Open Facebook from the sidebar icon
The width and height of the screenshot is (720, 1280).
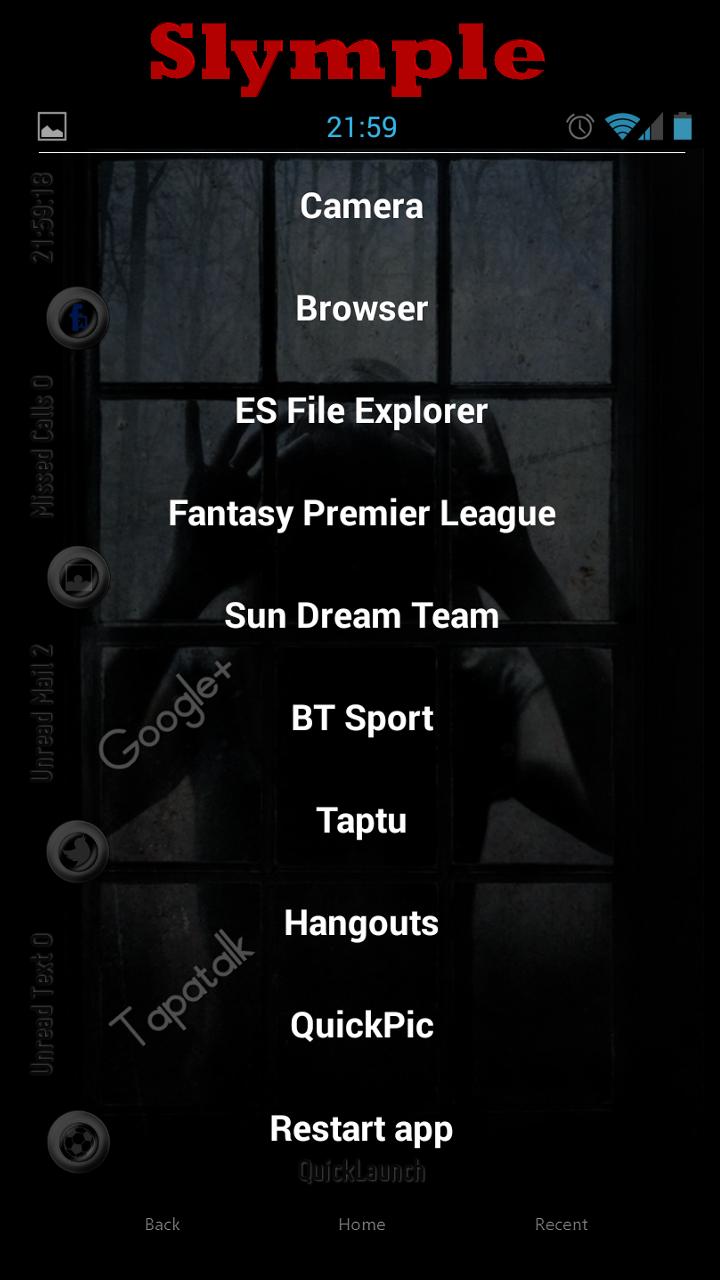click(77, 318)
